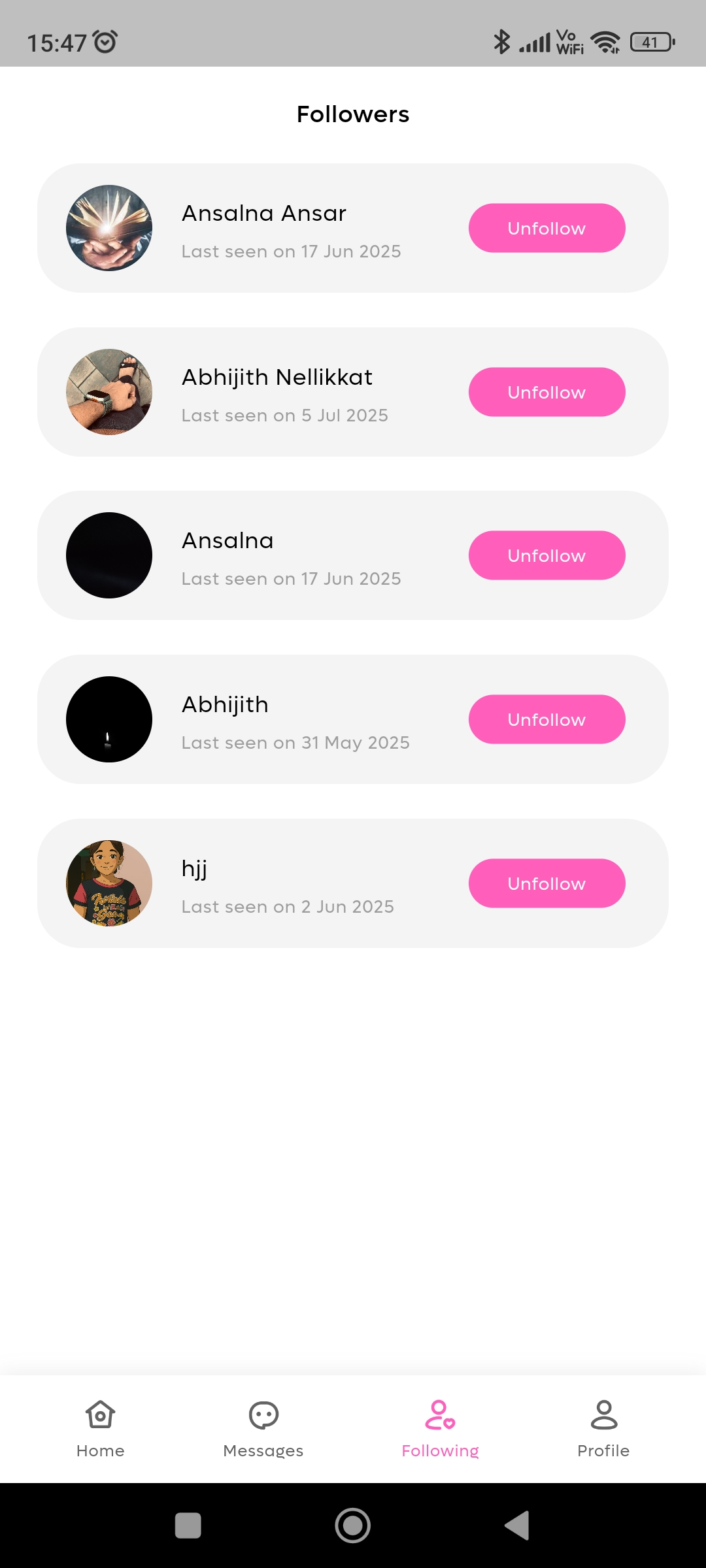The height and width of the screenshot is (1568, 706).
Task: Select the Following tab
Action: click(x=440, y=1429)
